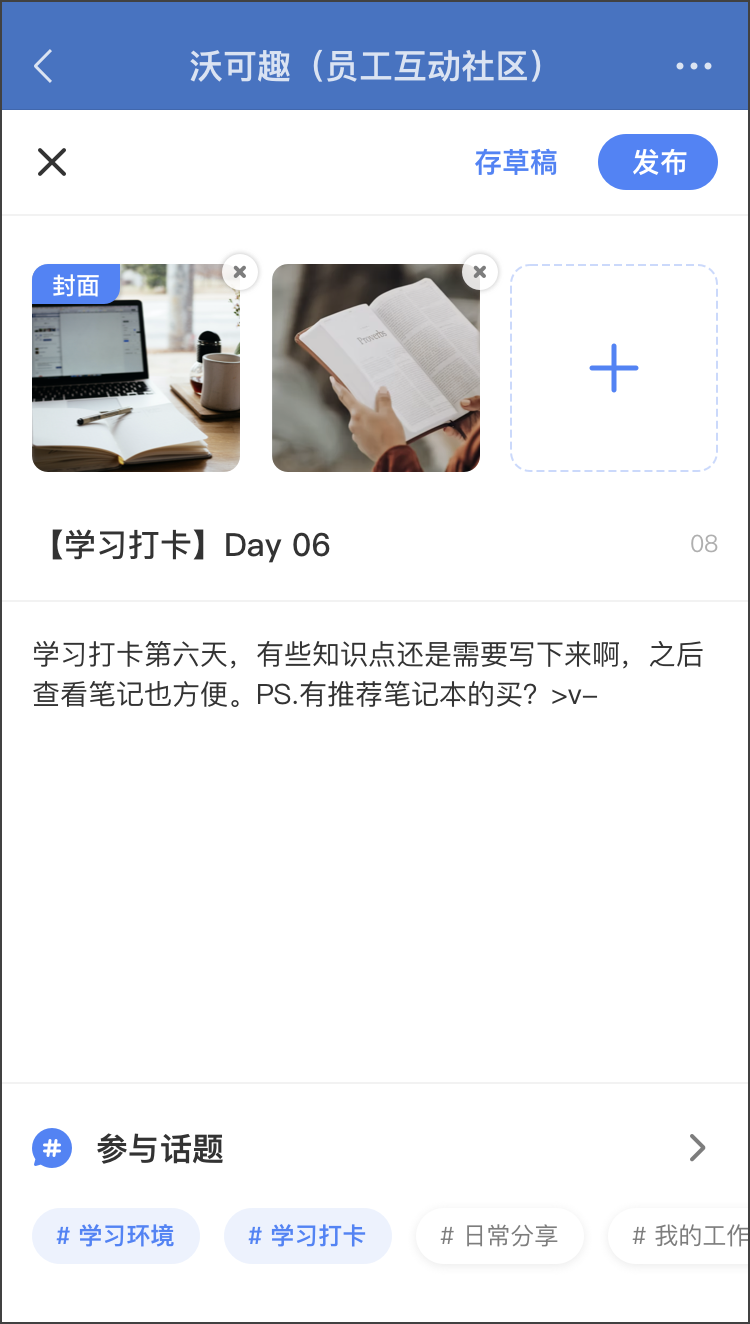This screenshot has height=1324, width=750.
Task: Remove the laptop cover photo via its x icon
Action: [240, 272]
